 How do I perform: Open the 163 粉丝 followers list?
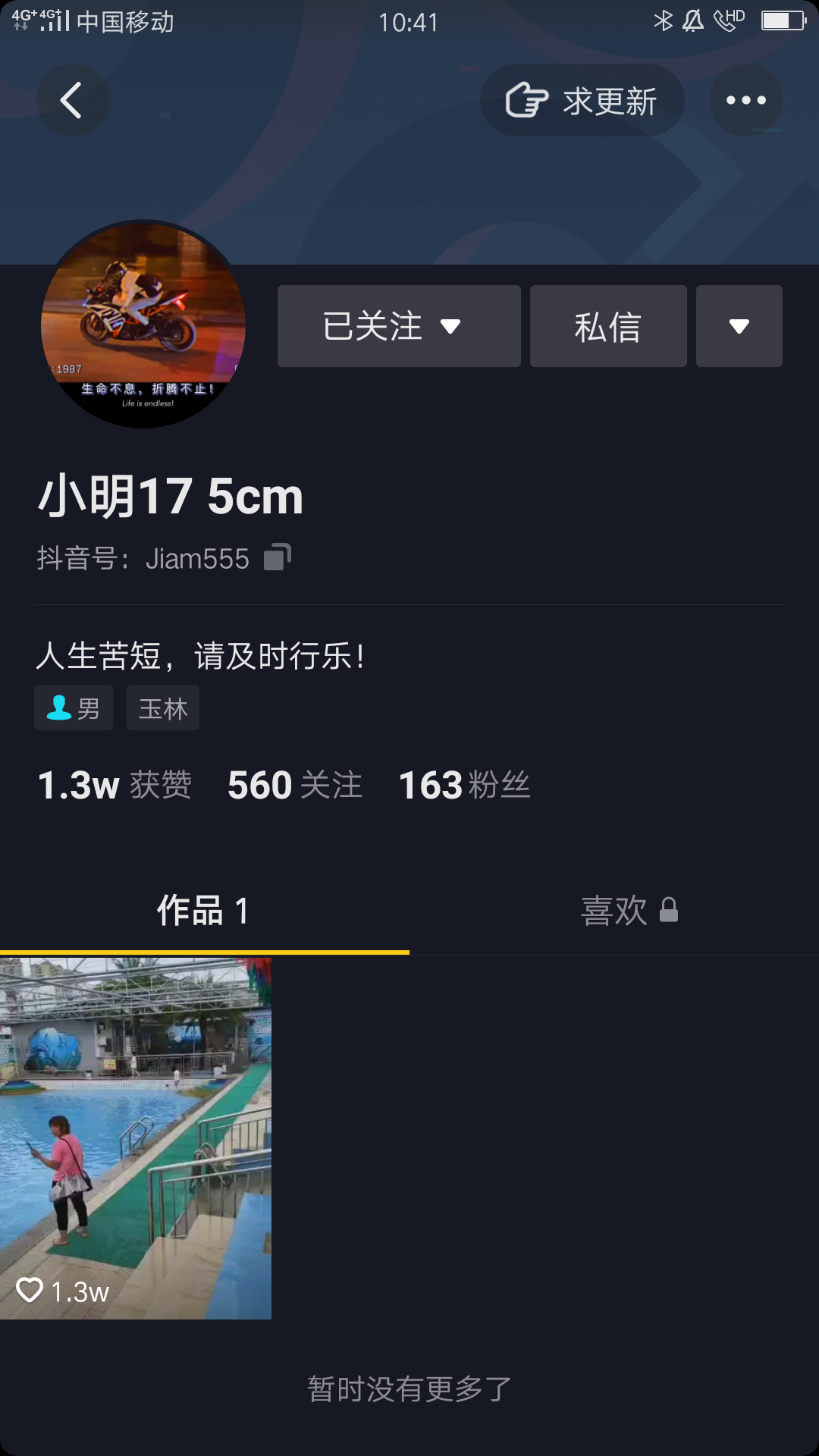click(464, 785)
